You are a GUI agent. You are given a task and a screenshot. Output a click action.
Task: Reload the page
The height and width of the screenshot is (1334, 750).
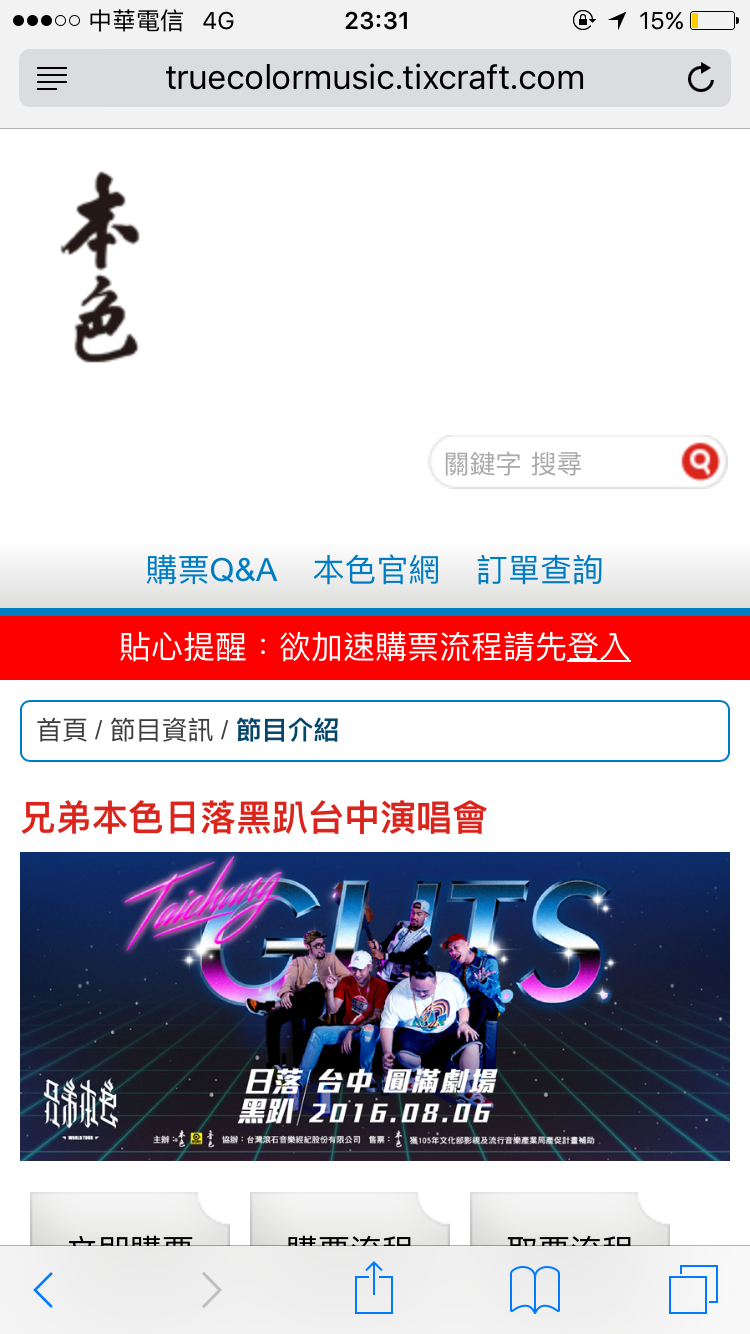coord(701,78)
